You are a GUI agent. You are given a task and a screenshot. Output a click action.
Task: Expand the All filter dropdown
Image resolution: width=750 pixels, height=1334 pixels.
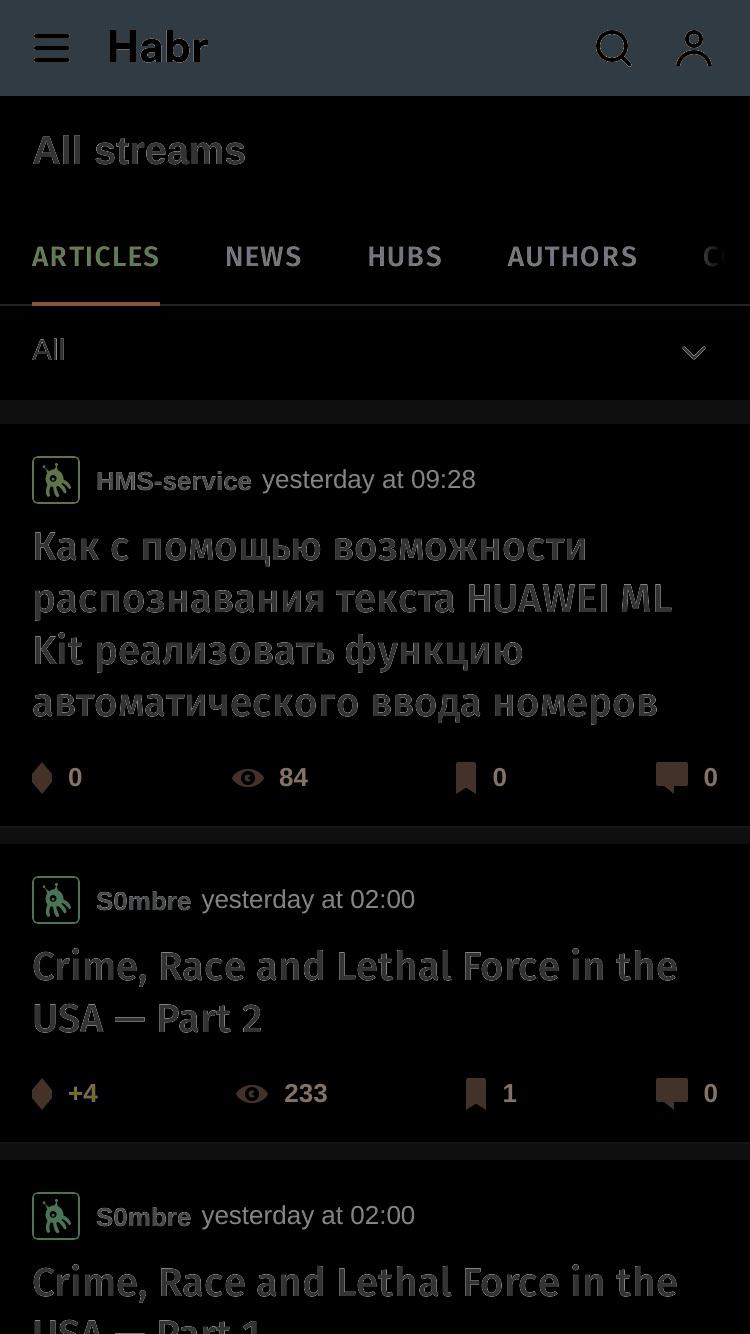tap(375, 351)
